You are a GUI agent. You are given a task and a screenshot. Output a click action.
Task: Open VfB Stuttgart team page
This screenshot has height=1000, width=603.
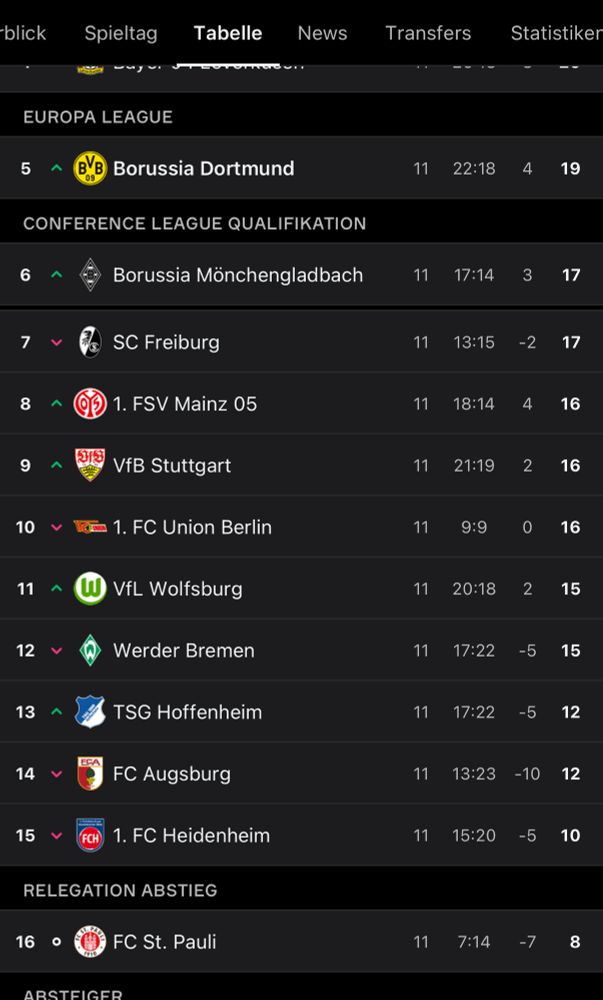172,466
